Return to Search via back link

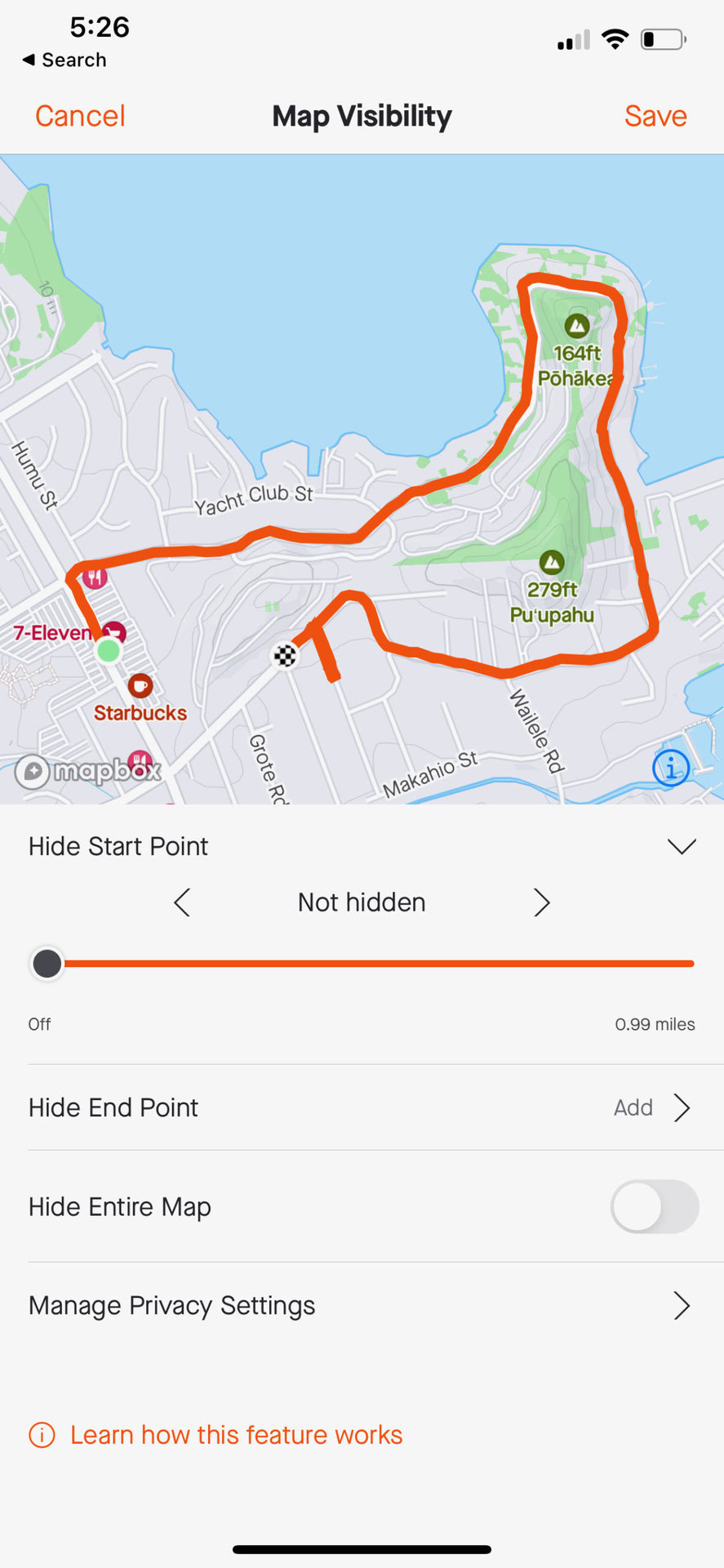(64, 60)
